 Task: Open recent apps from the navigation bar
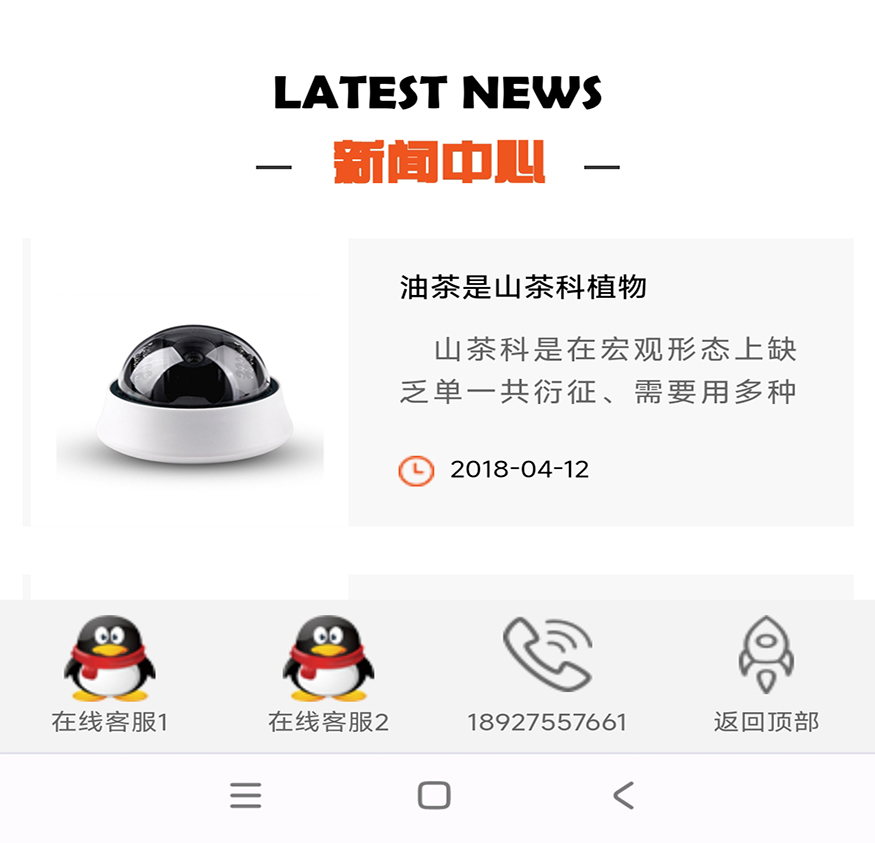coord(246,796)
